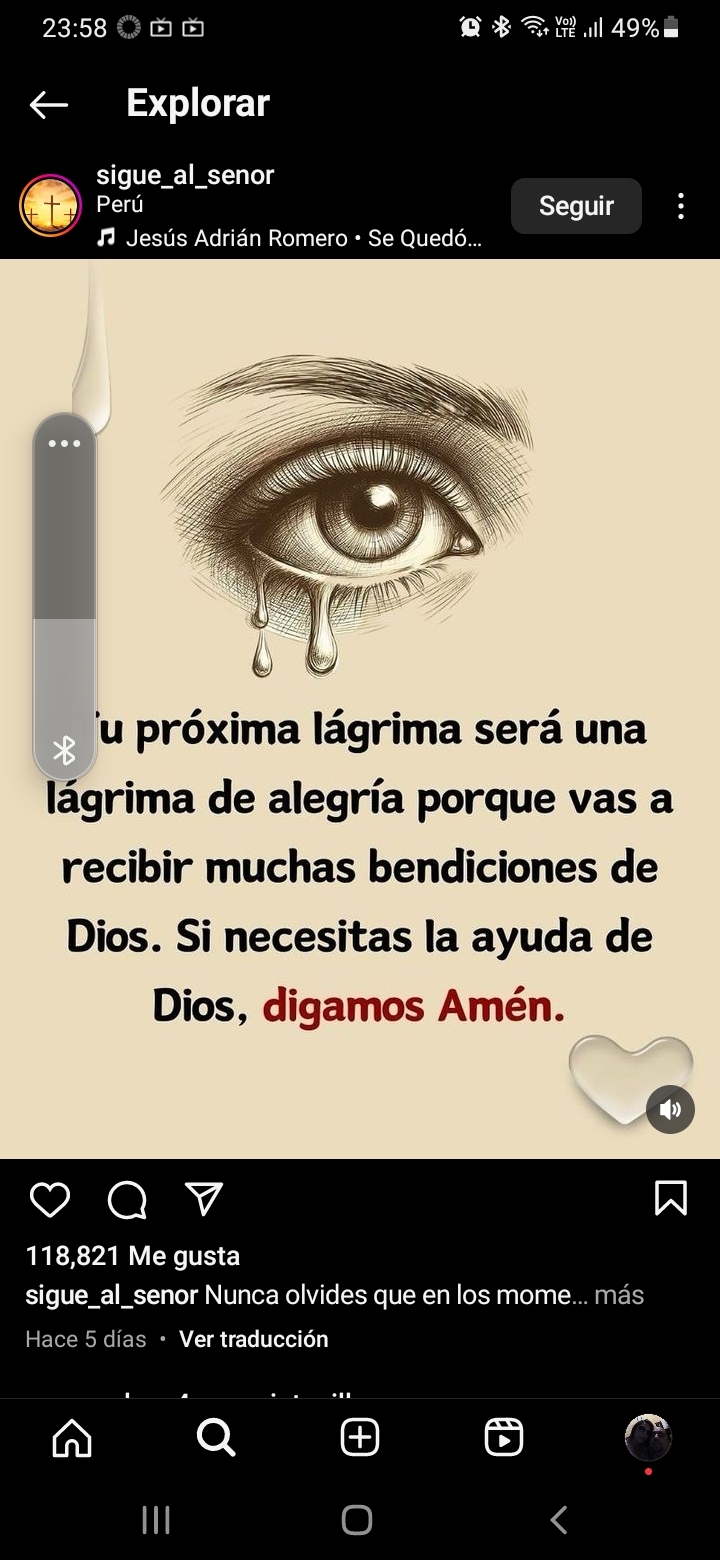Save the post with the bookmark icon
The image size is (720, 1560).
coord(670,1198)
